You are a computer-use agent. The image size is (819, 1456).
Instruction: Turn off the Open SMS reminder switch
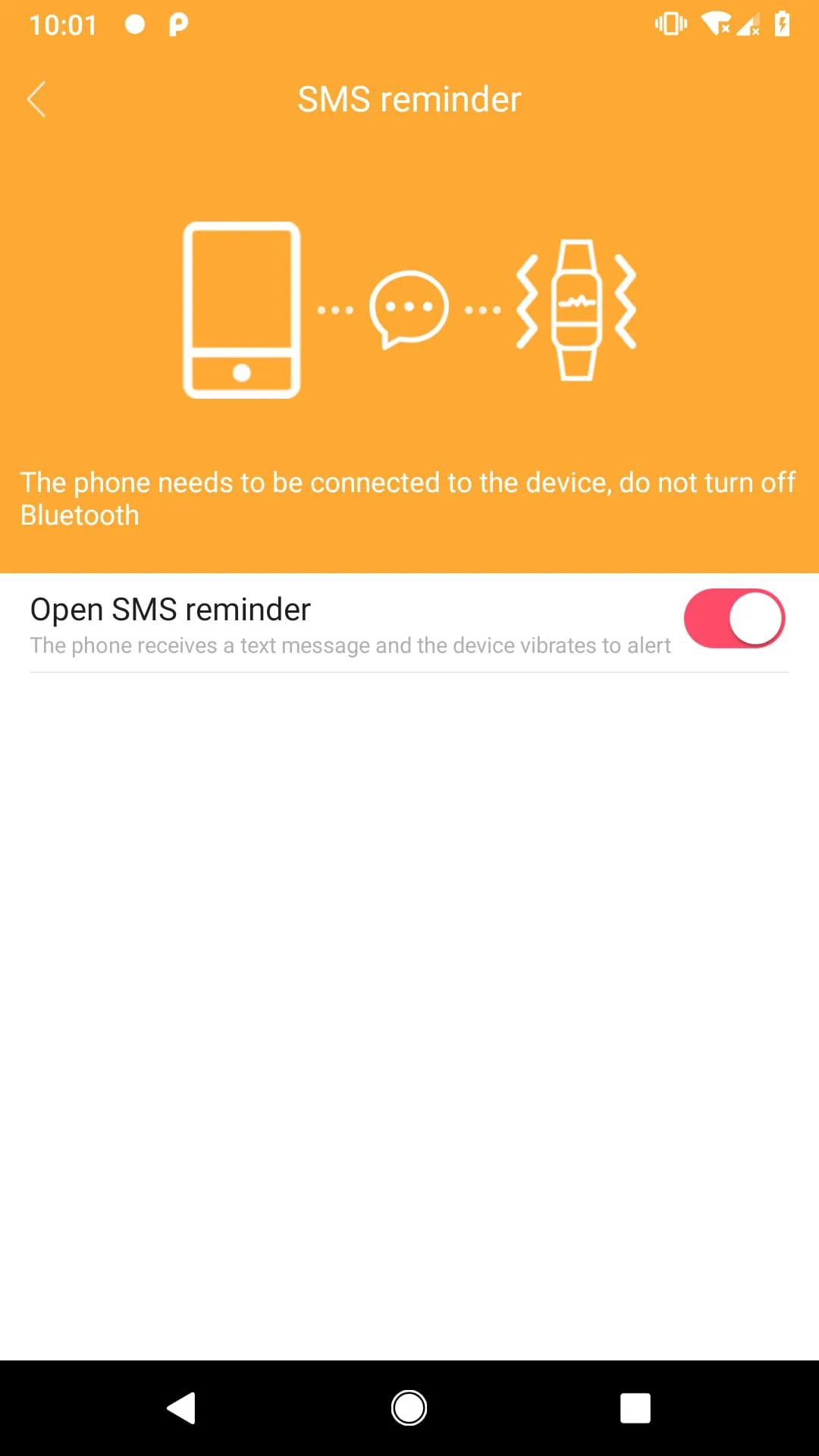(x=733, y=619)
